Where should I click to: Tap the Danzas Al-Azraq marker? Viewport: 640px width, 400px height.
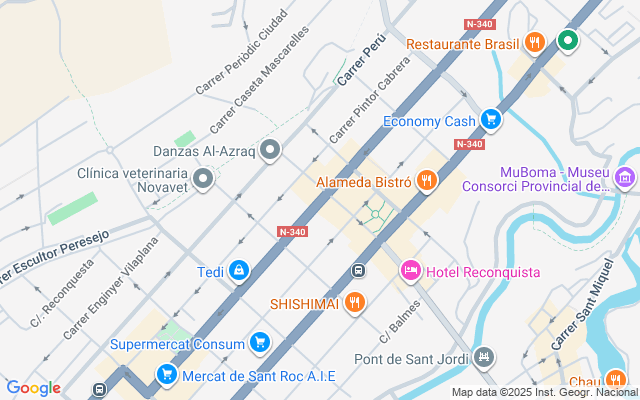click(x=270, y=151)
